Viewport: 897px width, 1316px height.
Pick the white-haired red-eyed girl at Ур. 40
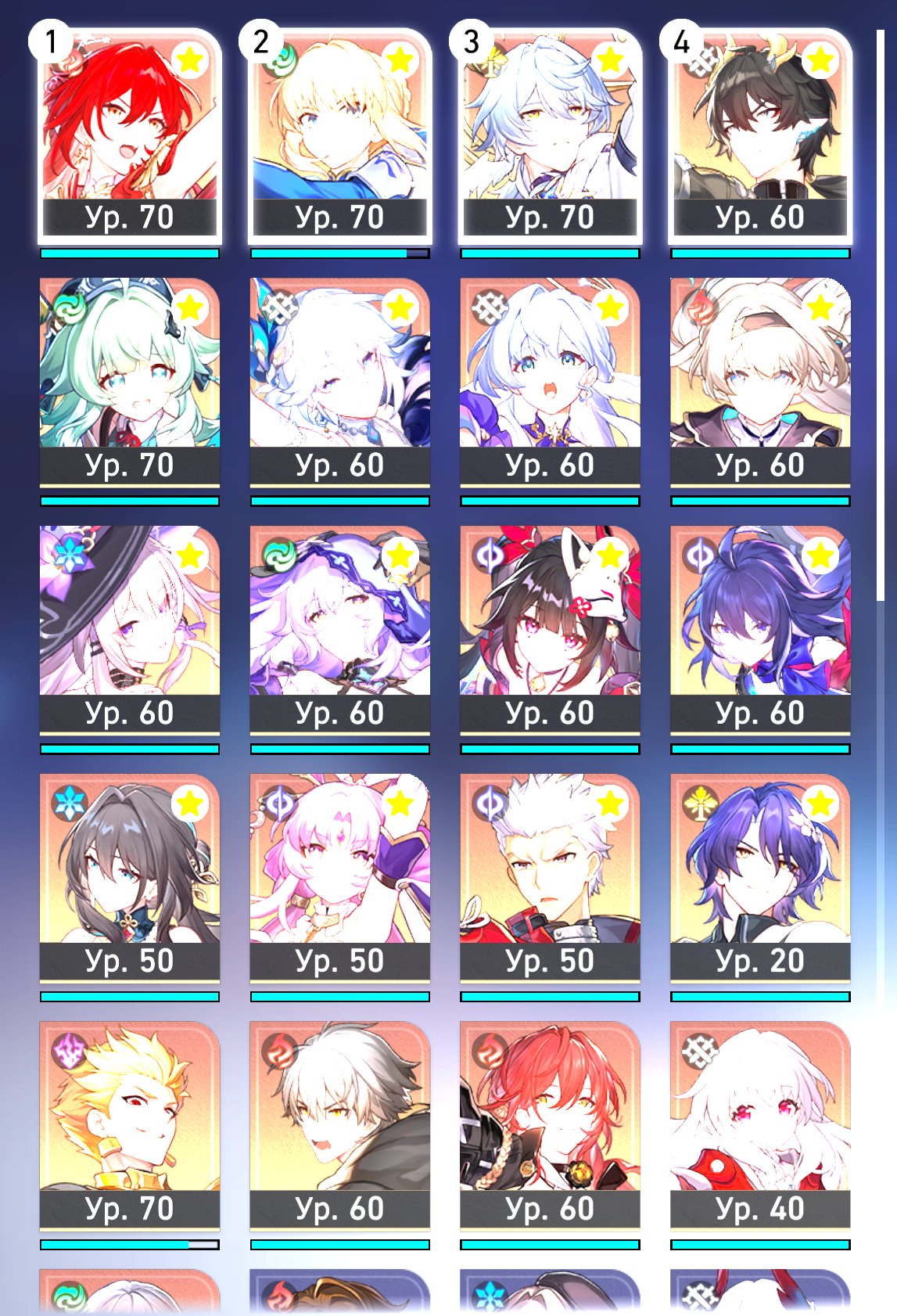click(x=760, y=1125)
